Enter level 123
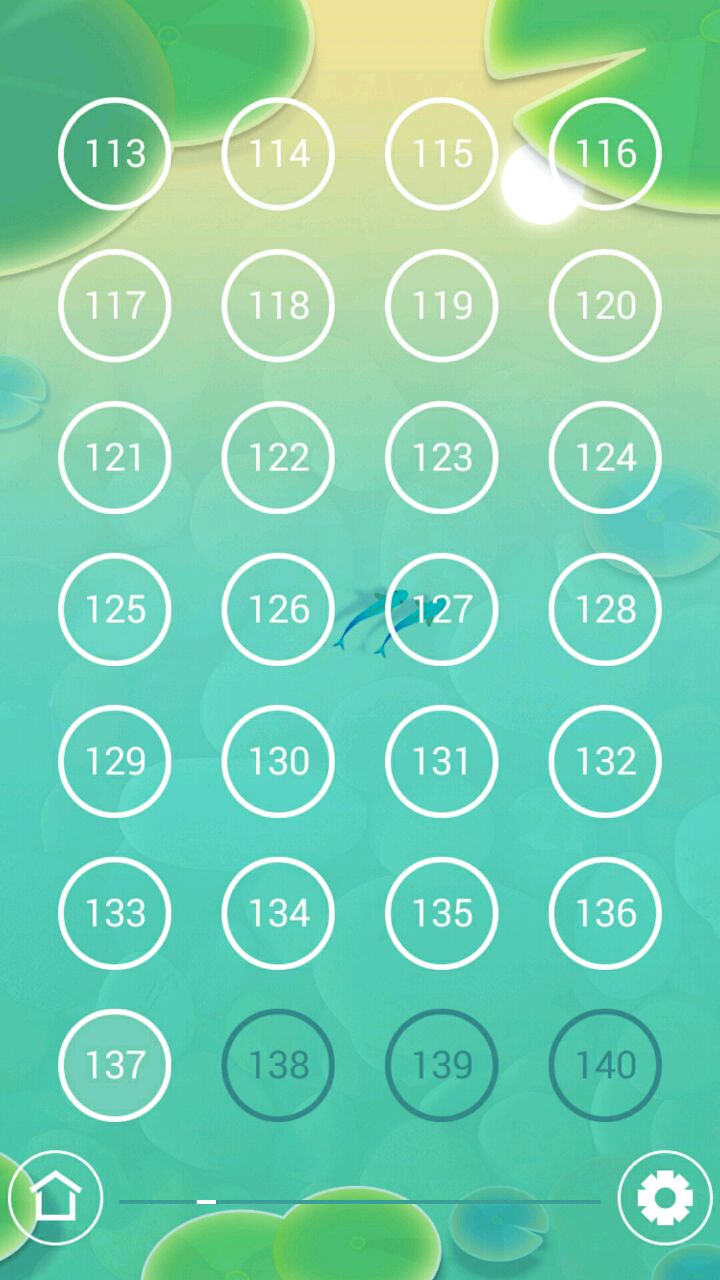 coord(442,458)
